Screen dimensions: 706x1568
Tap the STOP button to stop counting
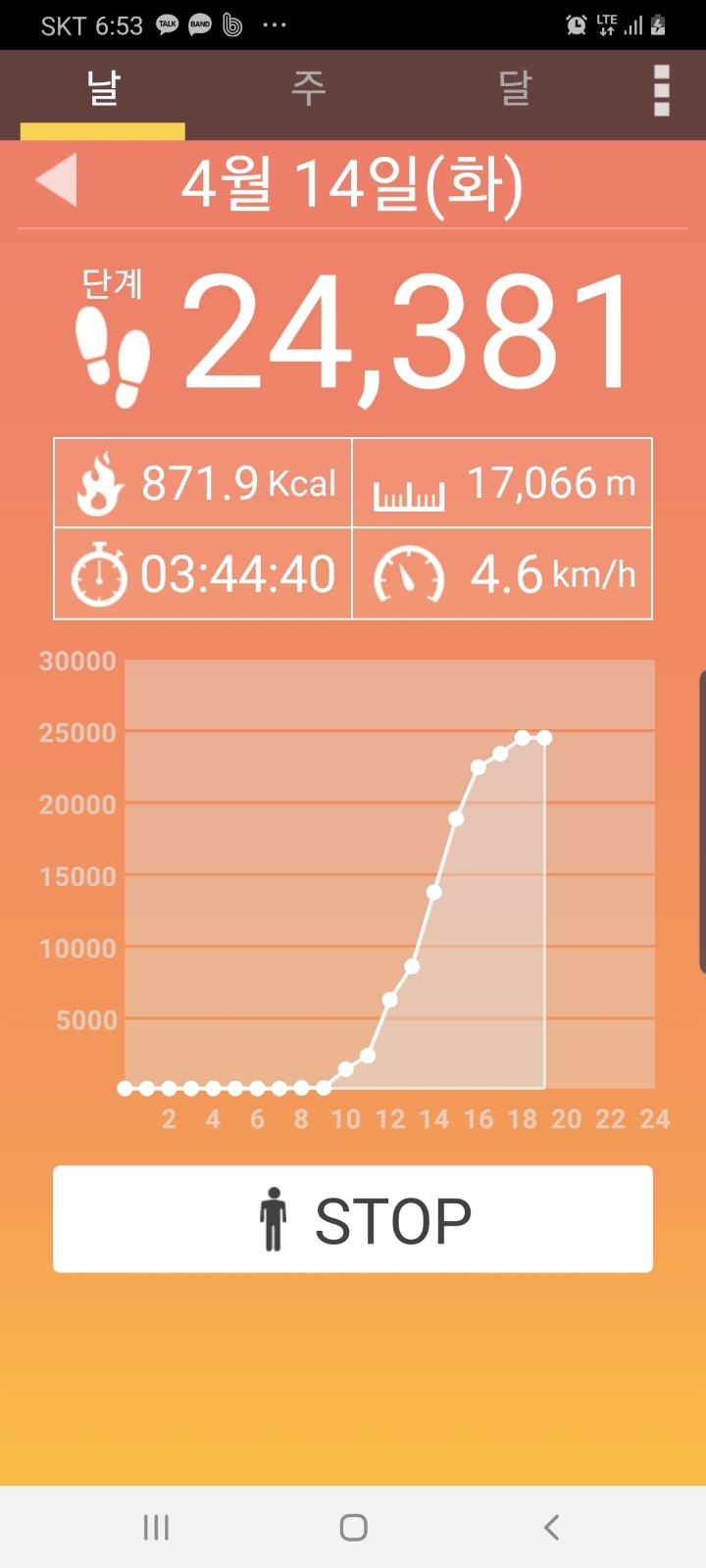(353, 1219)
